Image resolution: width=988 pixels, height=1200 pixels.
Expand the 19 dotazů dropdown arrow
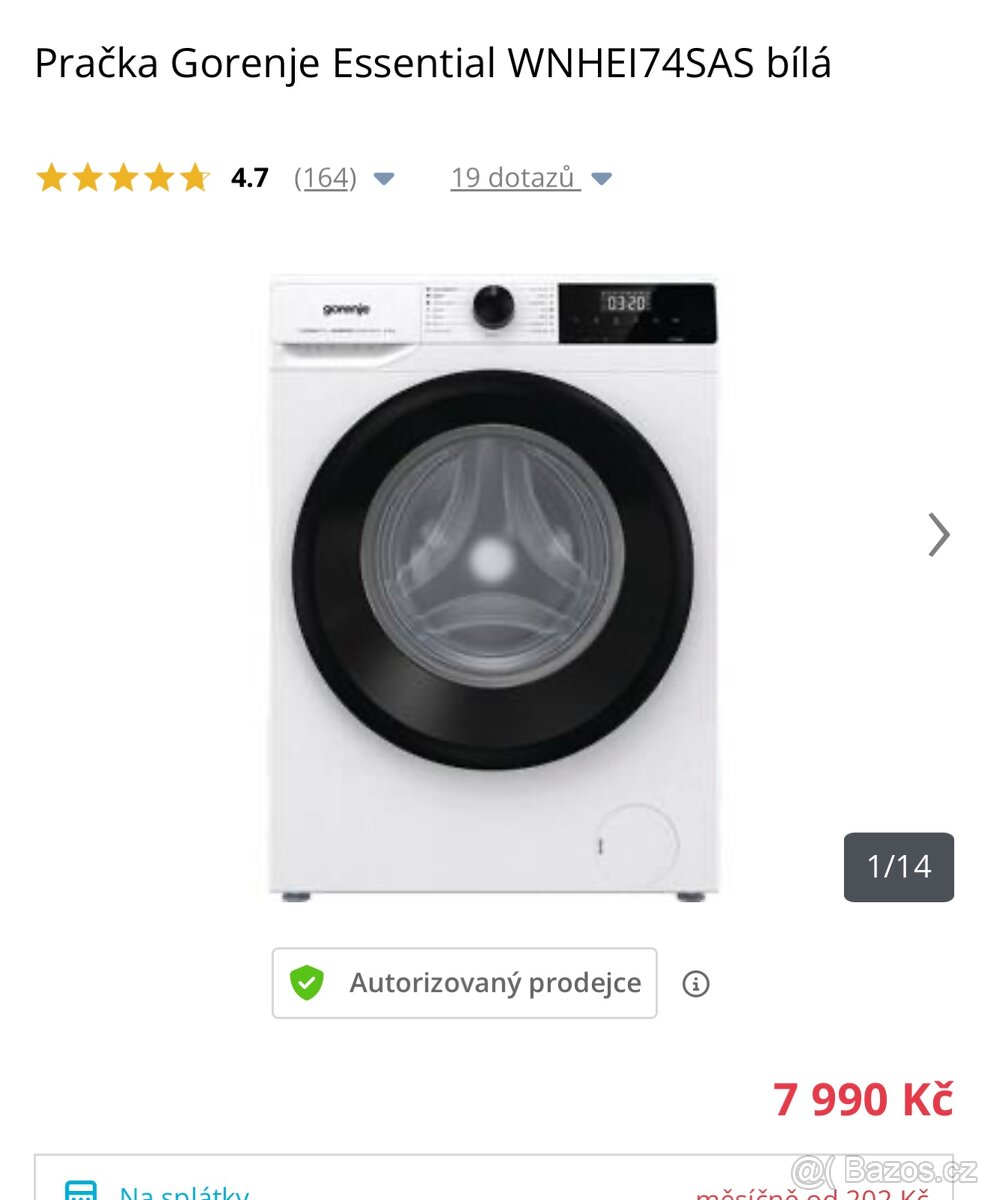pos(601,180)
